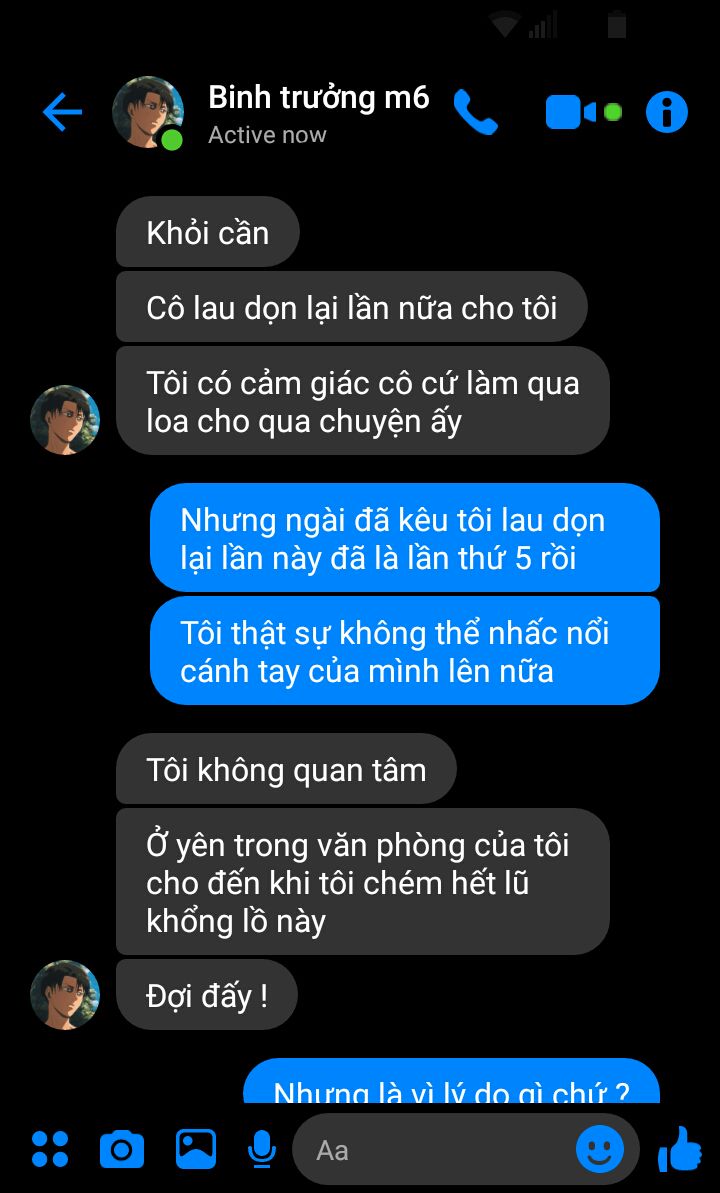Open conversation info details
This screenshot has width=720, height=1193.
667,113
